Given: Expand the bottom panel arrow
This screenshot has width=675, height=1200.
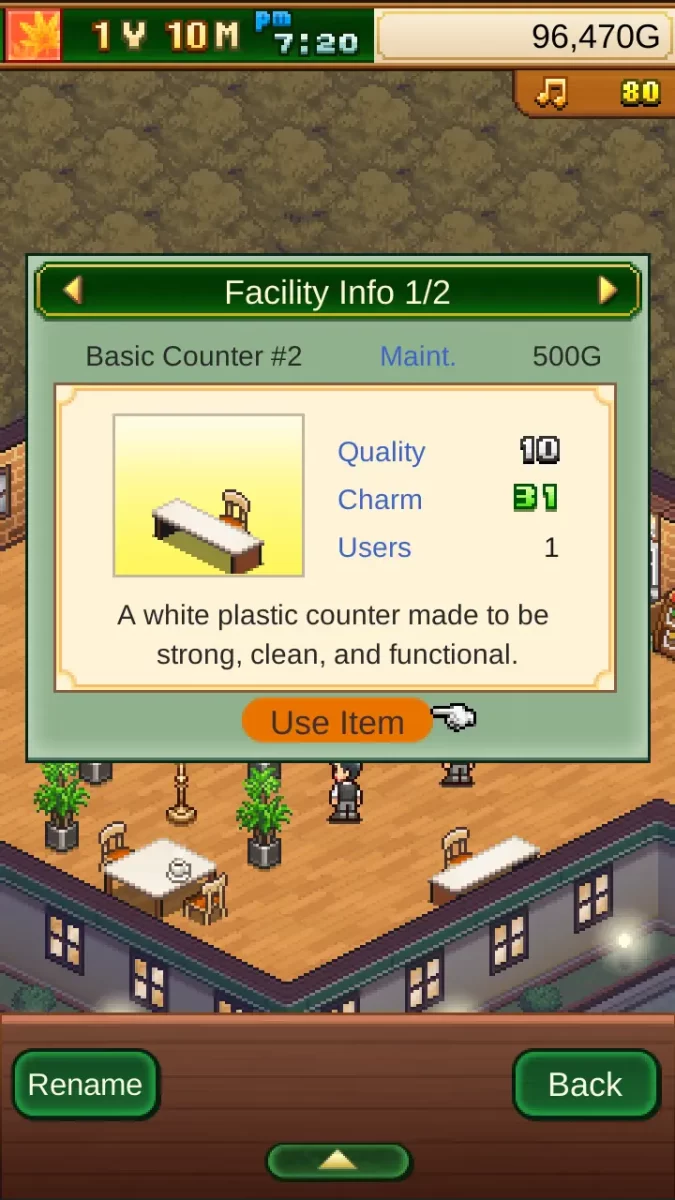Looking at the screenshot, I should pos(338,1161).
